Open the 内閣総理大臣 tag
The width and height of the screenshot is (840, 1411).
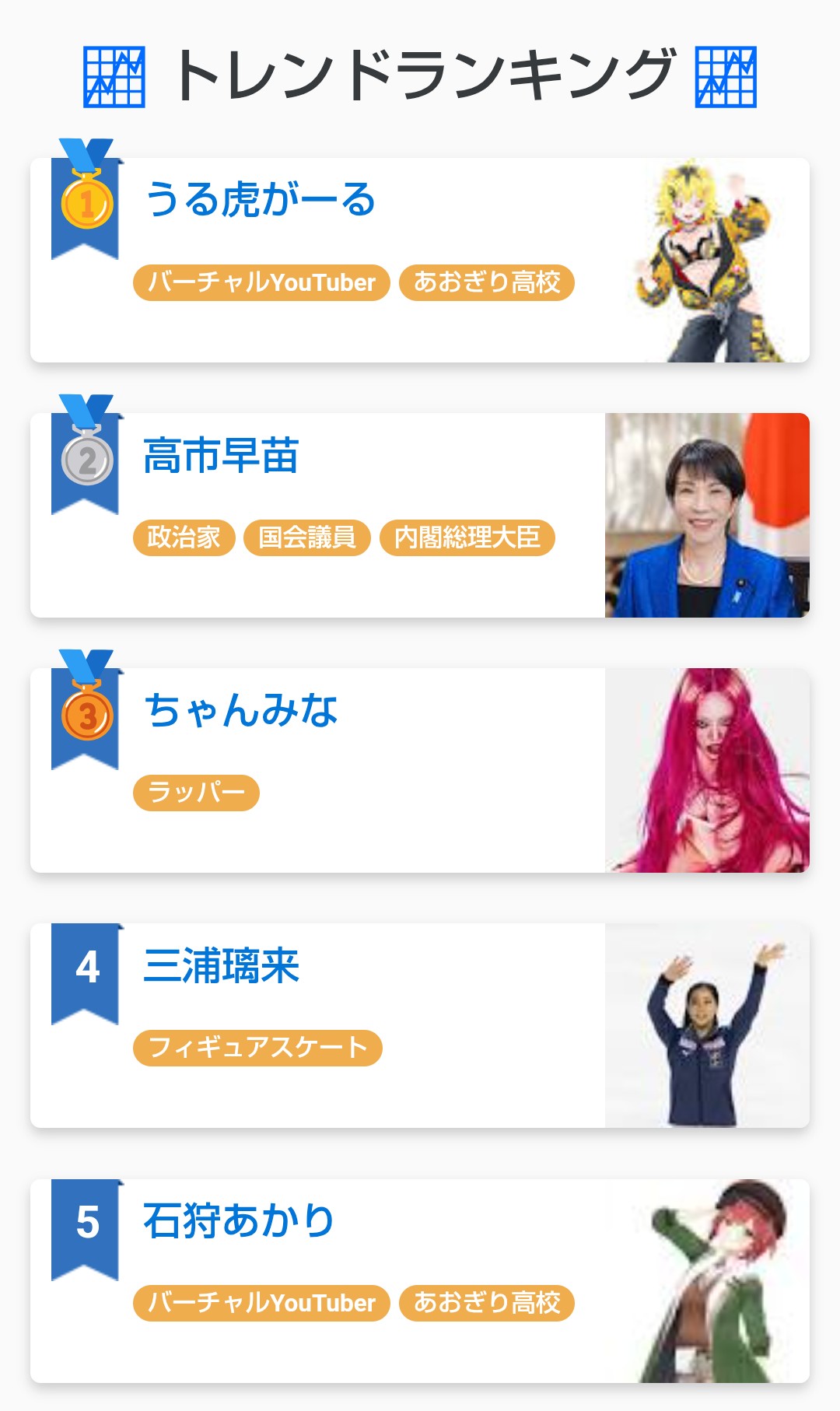(x=467, y=537)
